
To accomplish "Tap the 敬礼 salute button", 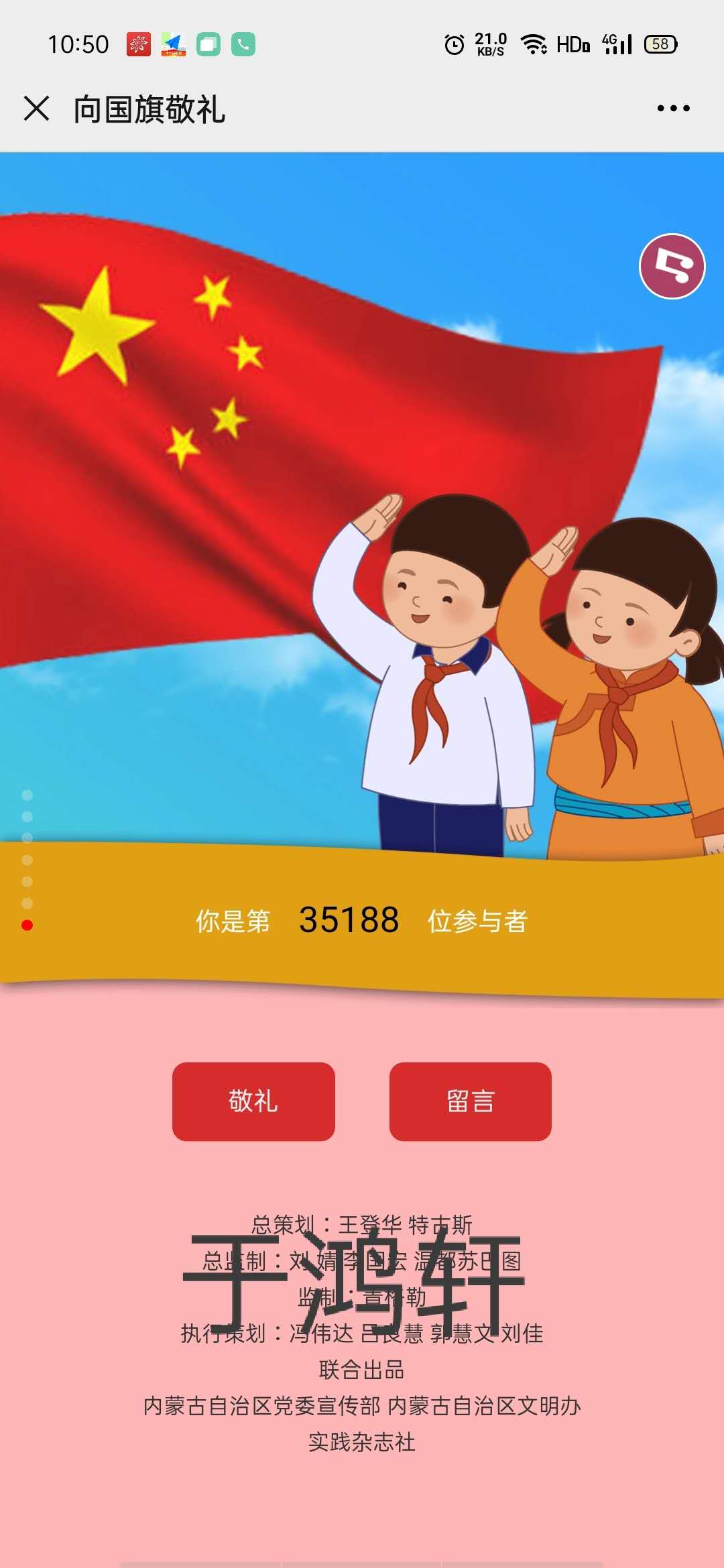I will click(x=253, y=1101).
